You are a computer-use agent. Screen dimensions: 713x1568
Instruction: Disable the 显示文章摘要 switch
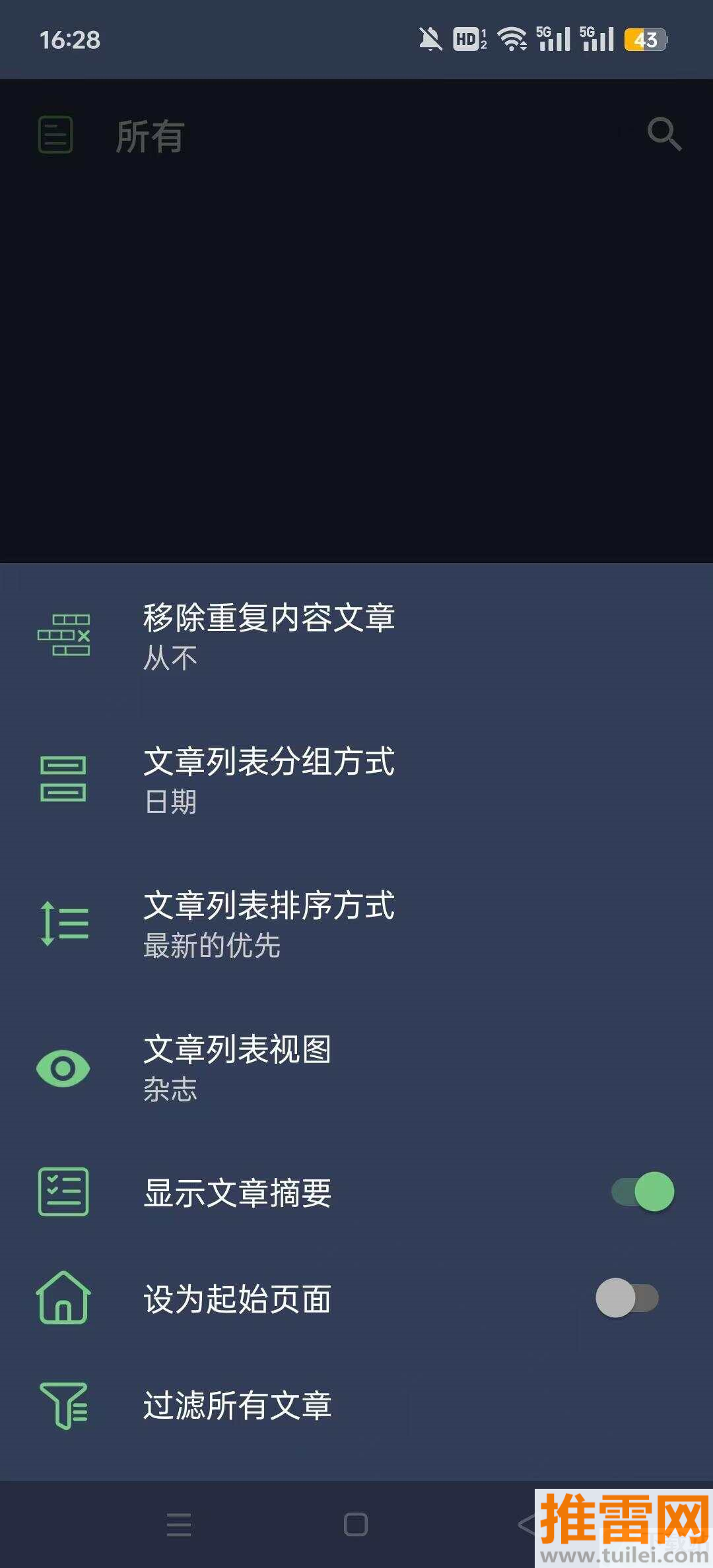click(x=643, y=1192)
